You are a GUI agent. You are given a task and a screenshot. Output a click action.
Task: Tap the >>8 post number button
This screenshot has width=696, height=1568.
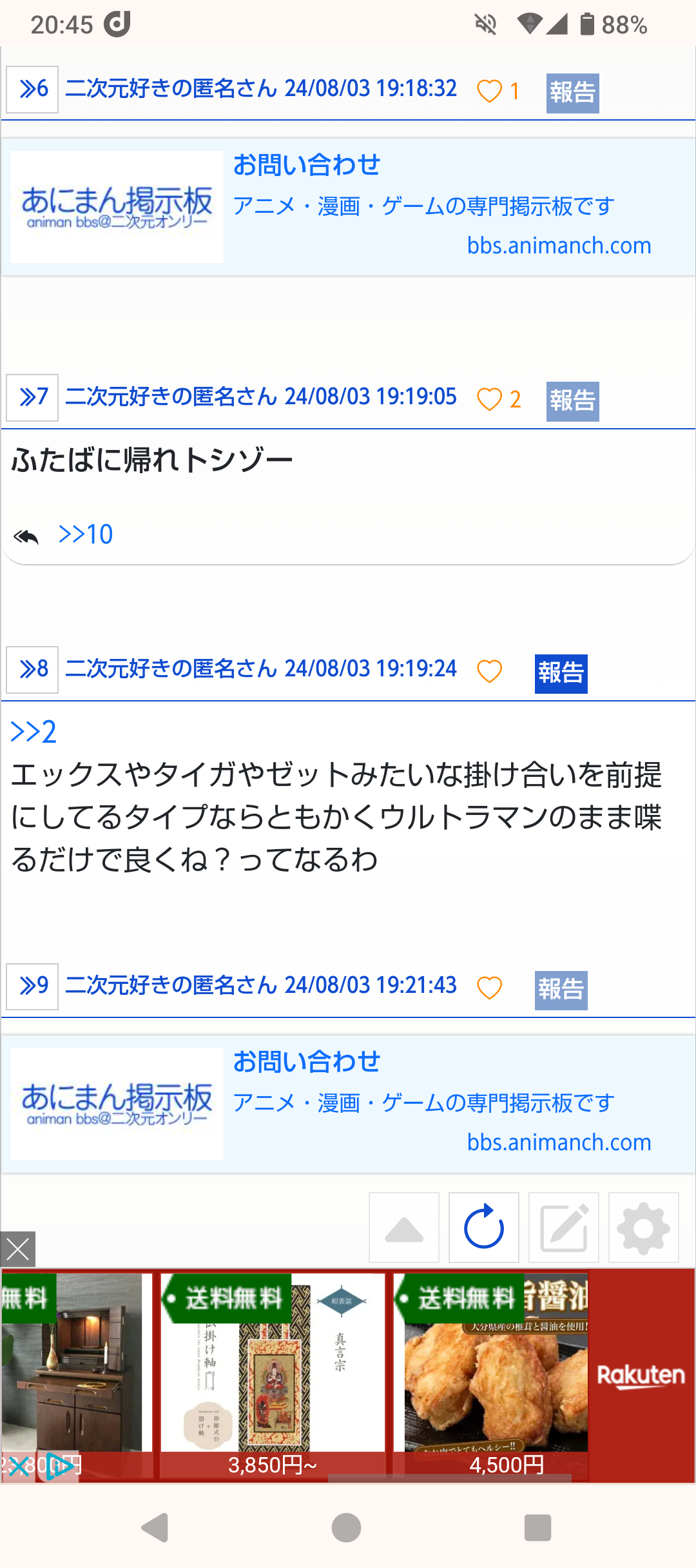[x=32, y=670]
